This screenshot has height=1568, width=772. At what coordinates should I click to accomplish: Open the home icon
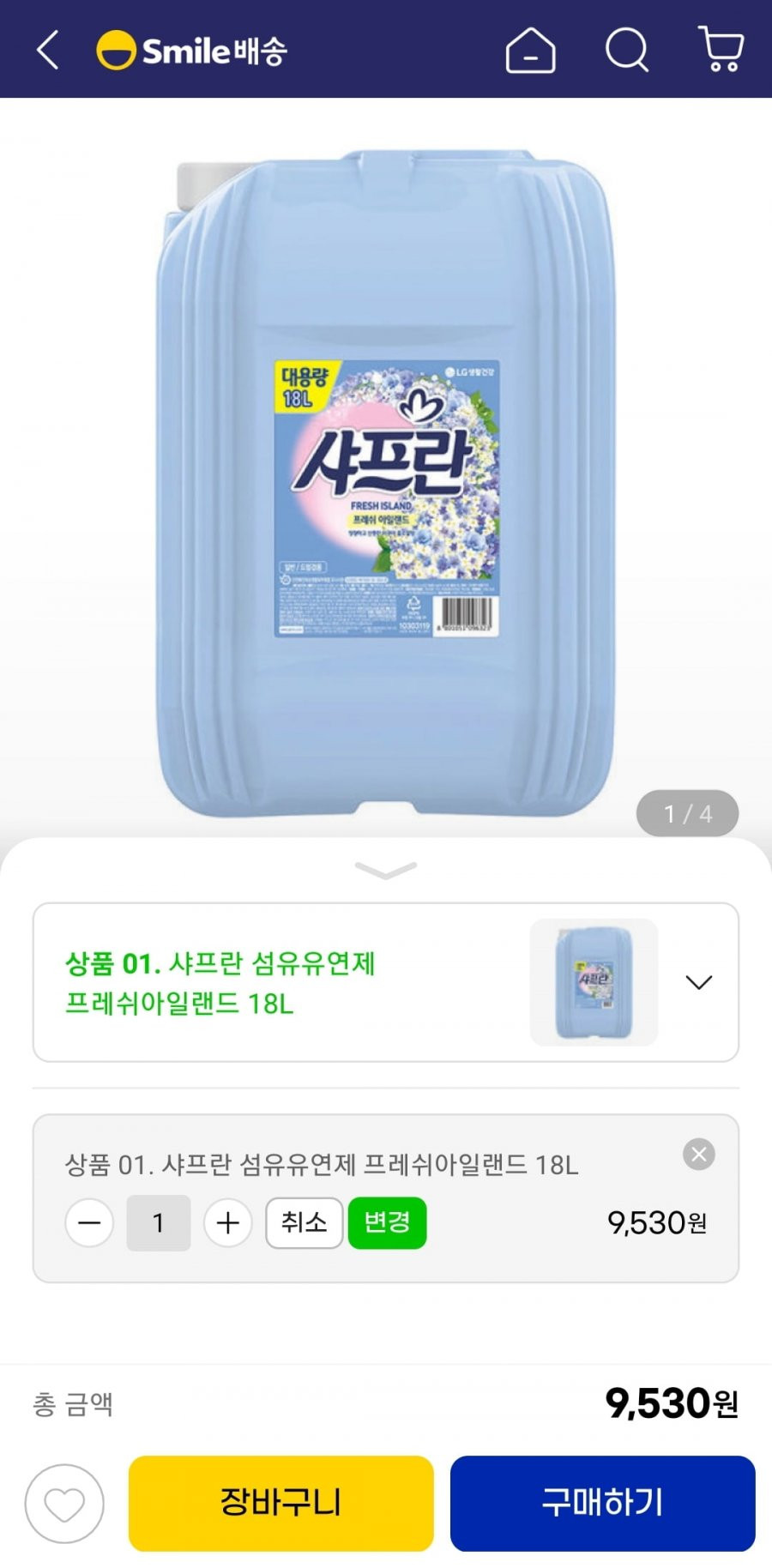530,50
